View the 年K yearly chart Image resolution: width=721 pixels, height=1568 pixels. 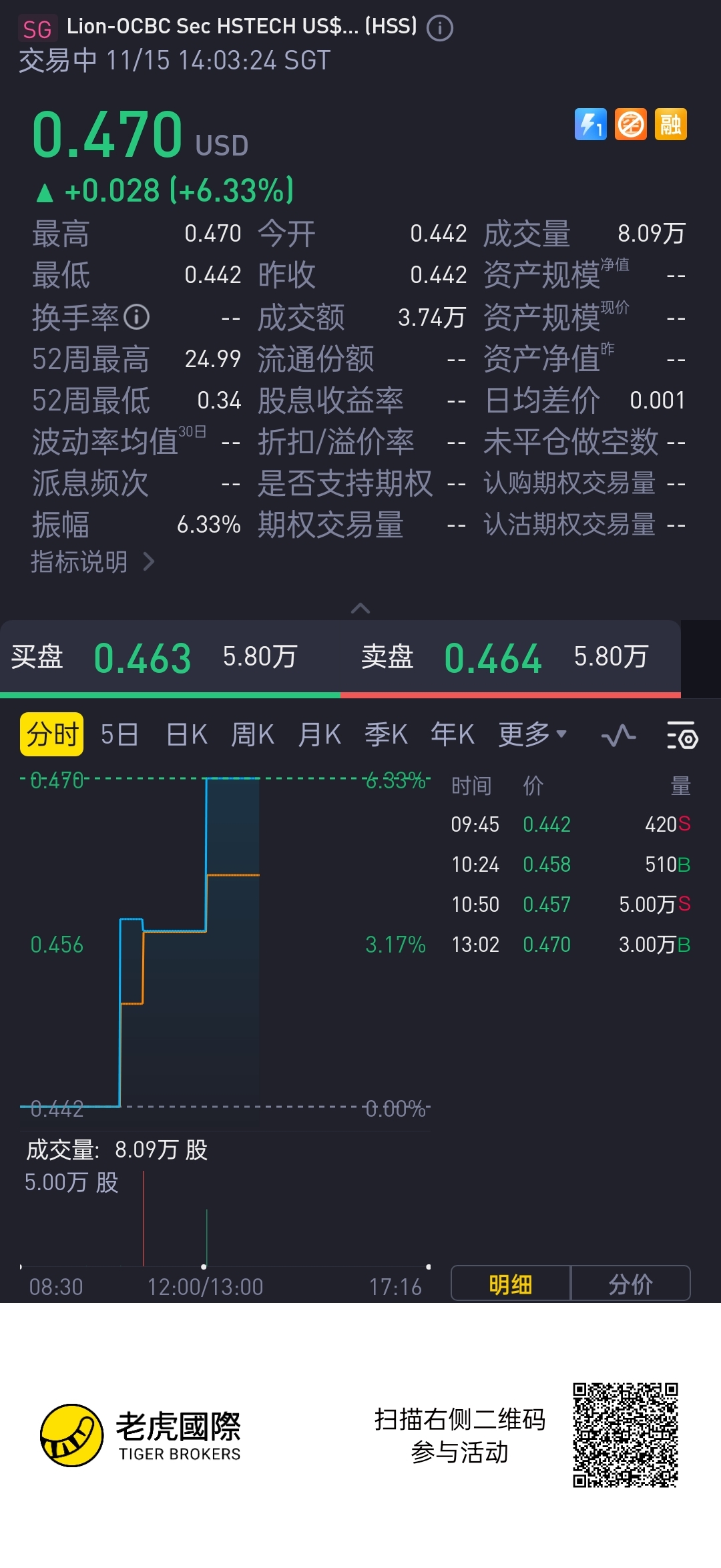pyautogui.click(x=452, y=735)
